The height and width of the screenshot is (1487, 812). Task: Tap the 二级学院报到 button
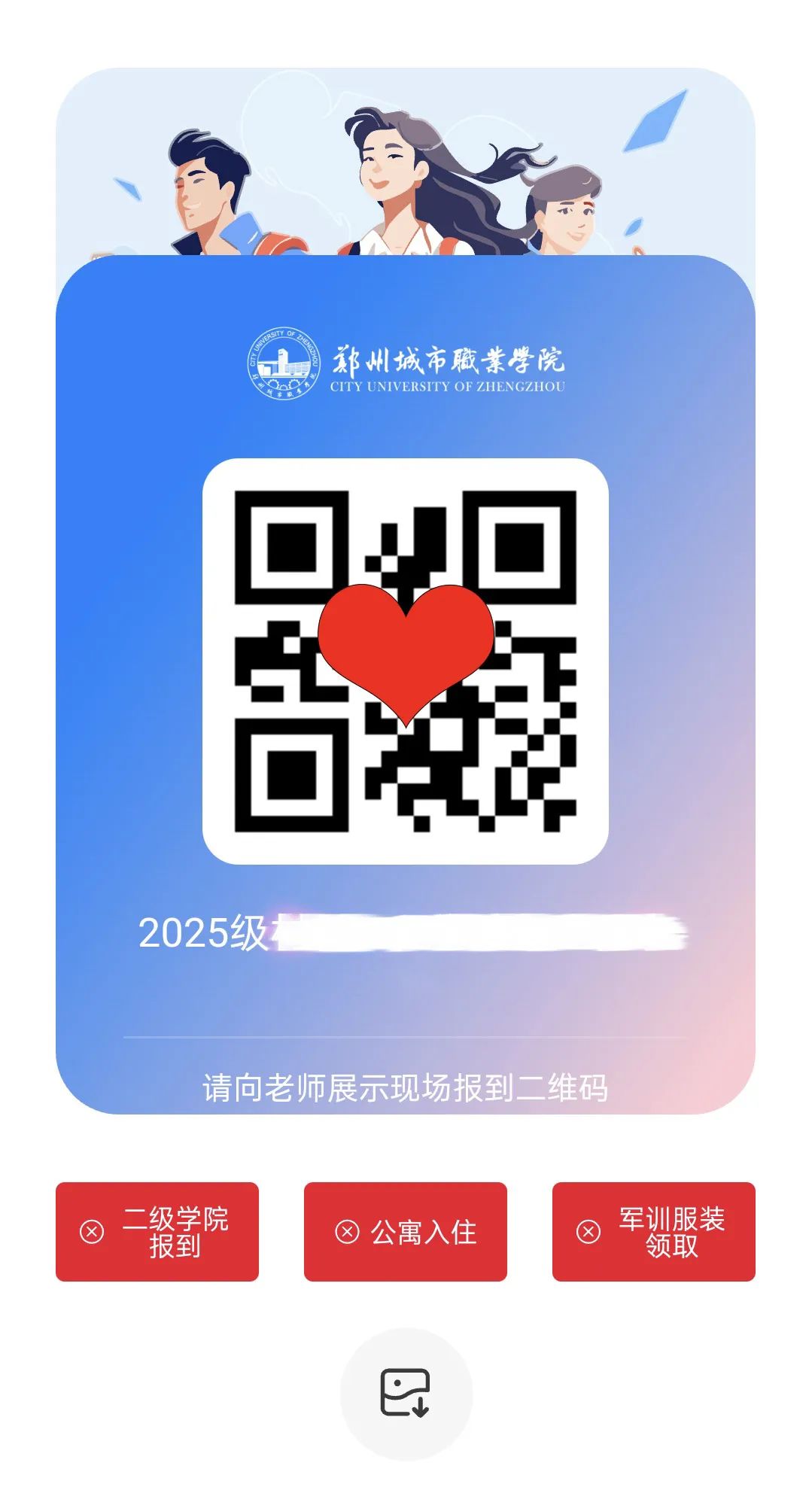pyautogui.click(x=157, y=1231)
